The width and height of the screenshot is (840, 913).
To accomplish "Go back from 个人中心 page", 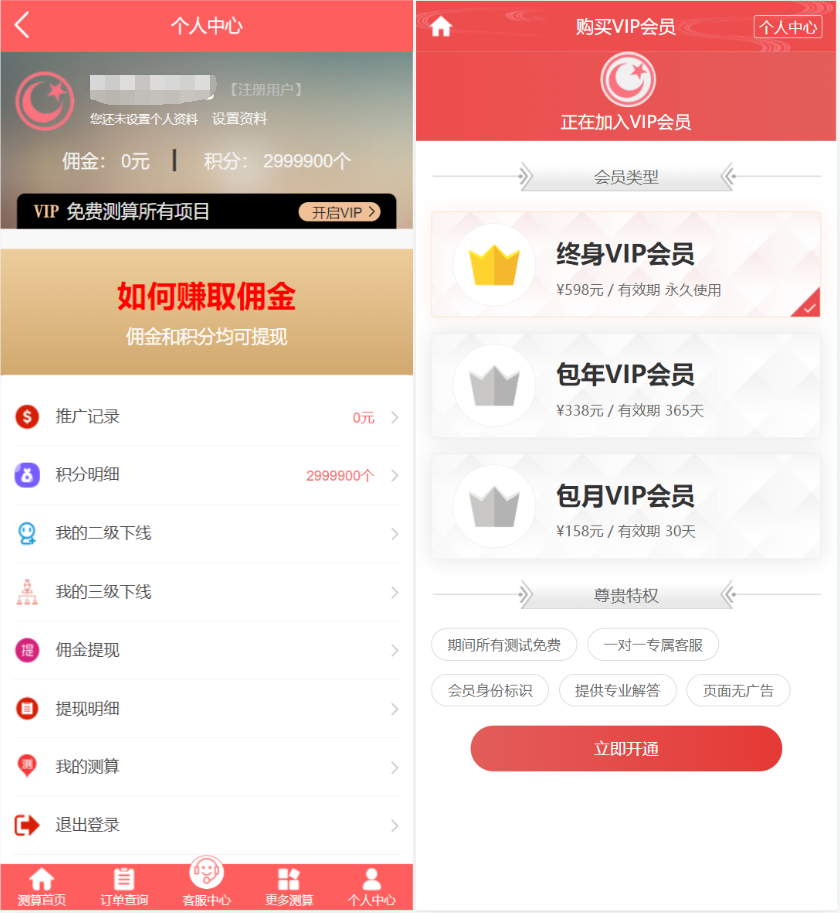I will (22, 25).
